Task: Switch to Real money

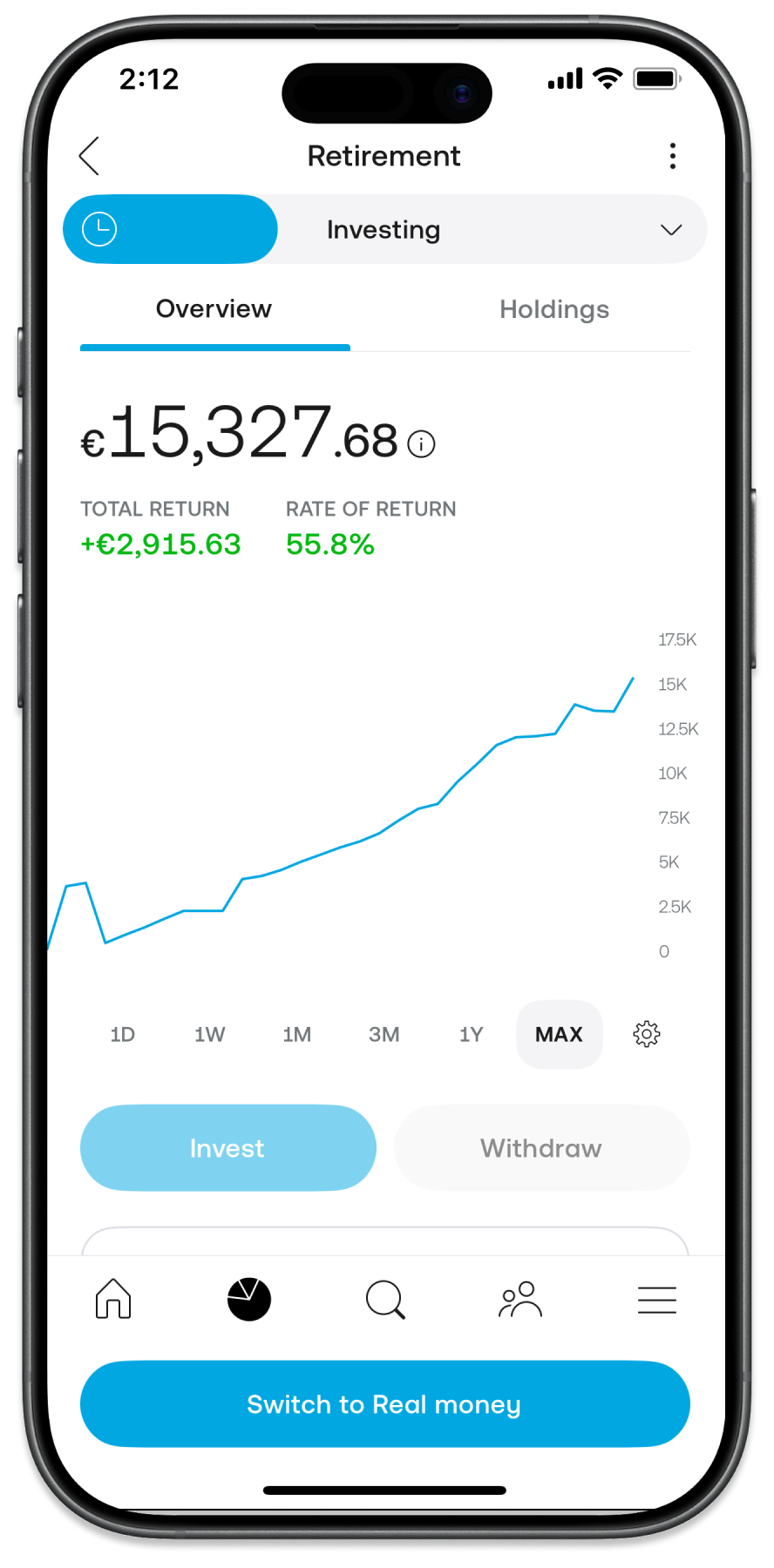Action: point(384,1404)
